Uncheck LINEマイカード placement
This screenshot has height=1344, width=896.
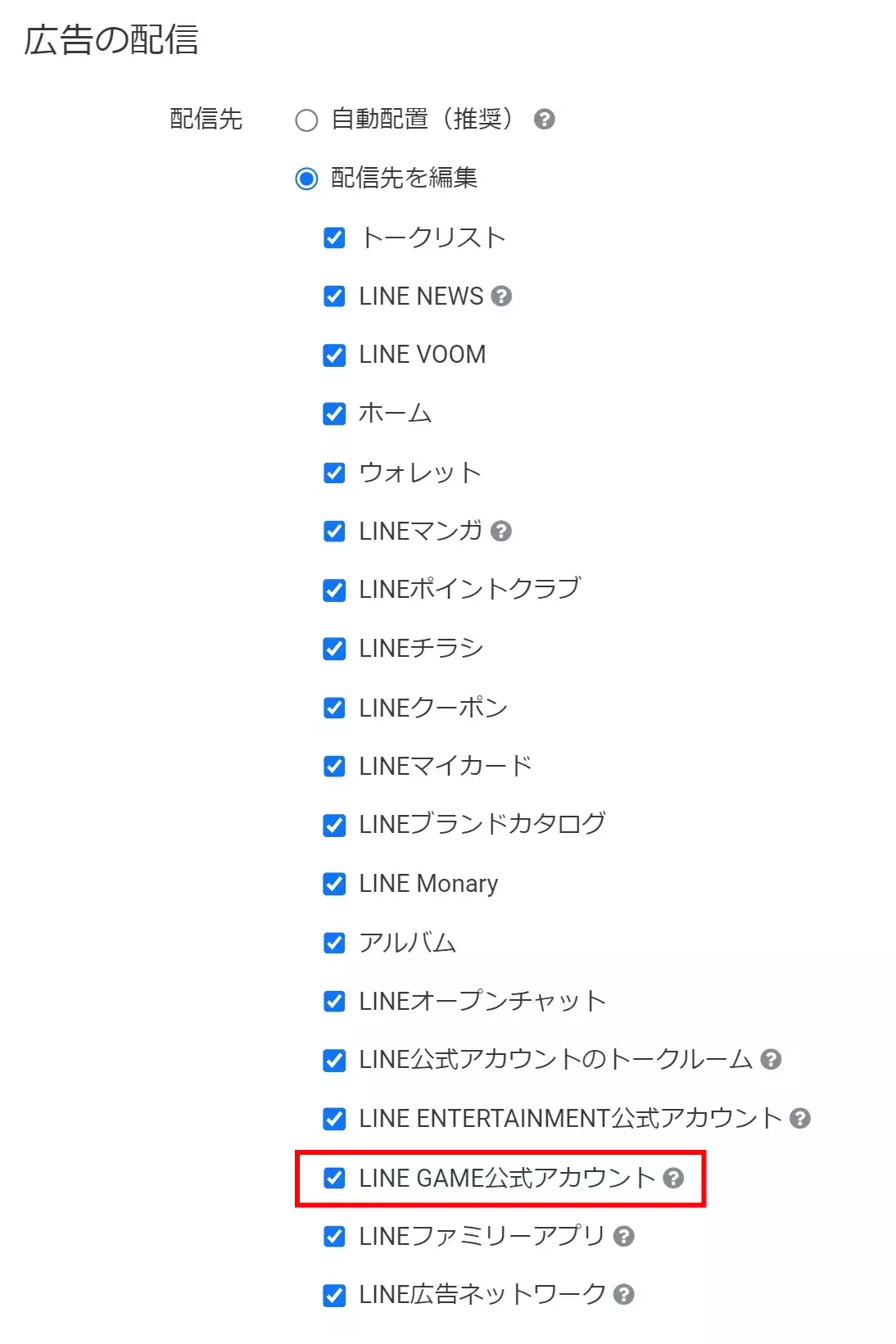point(334,767)
